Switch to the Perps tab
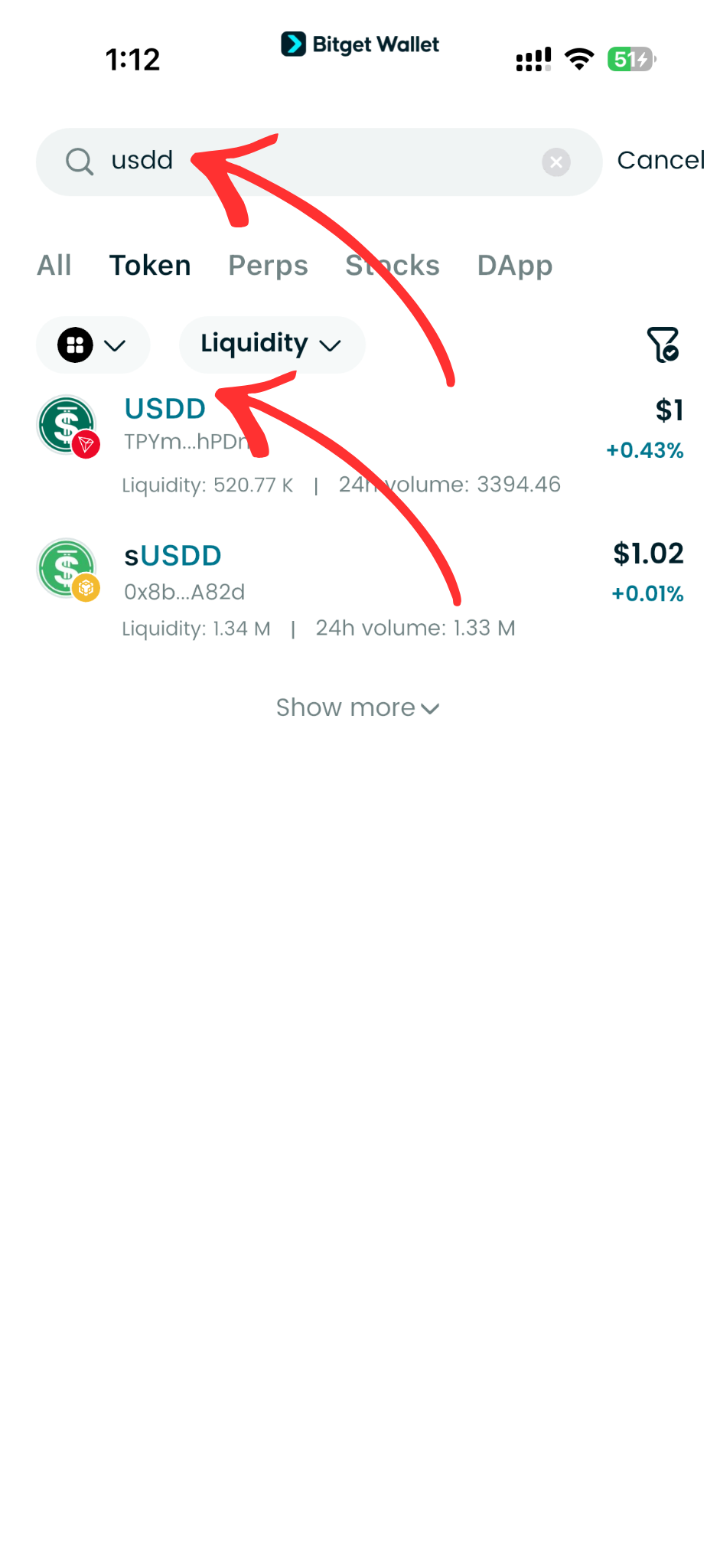 pos(268,265)
